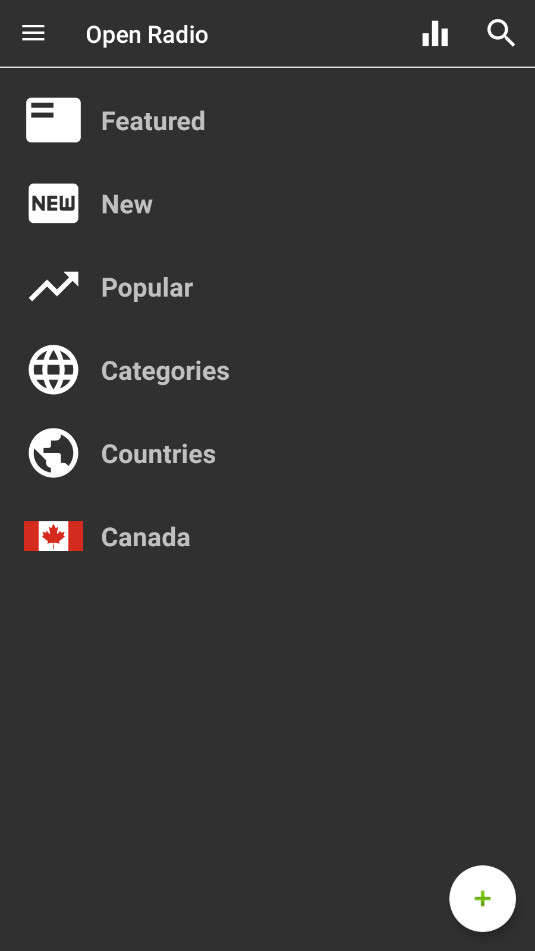Add a station with the plus button
Image resolution: width=535 pixels, height=951 pixels.
click(x=482, y=898)
